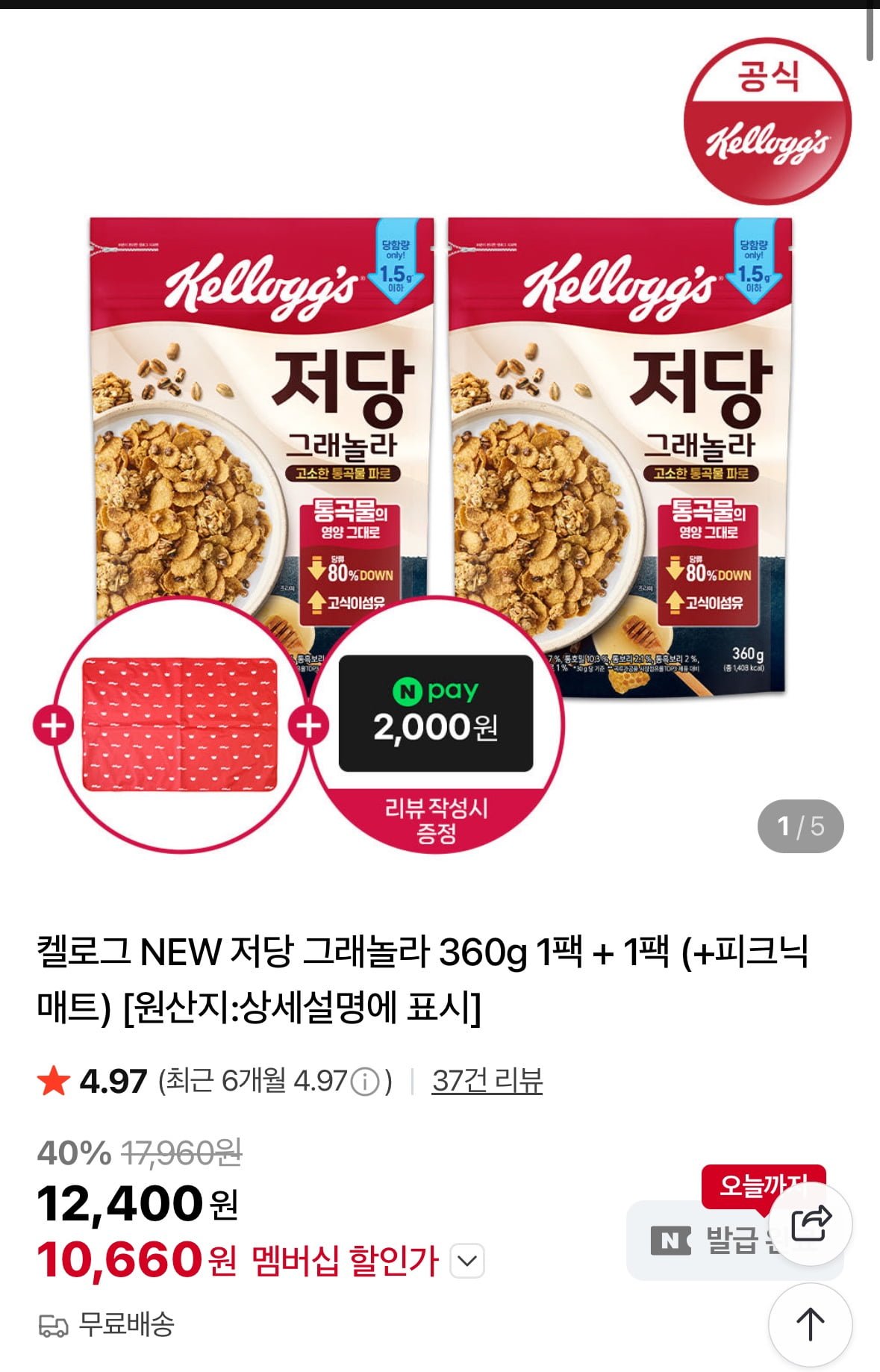Open the 37건 리뷰 reviews link
This screenshot has width=880, height=1372.
click(487, 1081)
